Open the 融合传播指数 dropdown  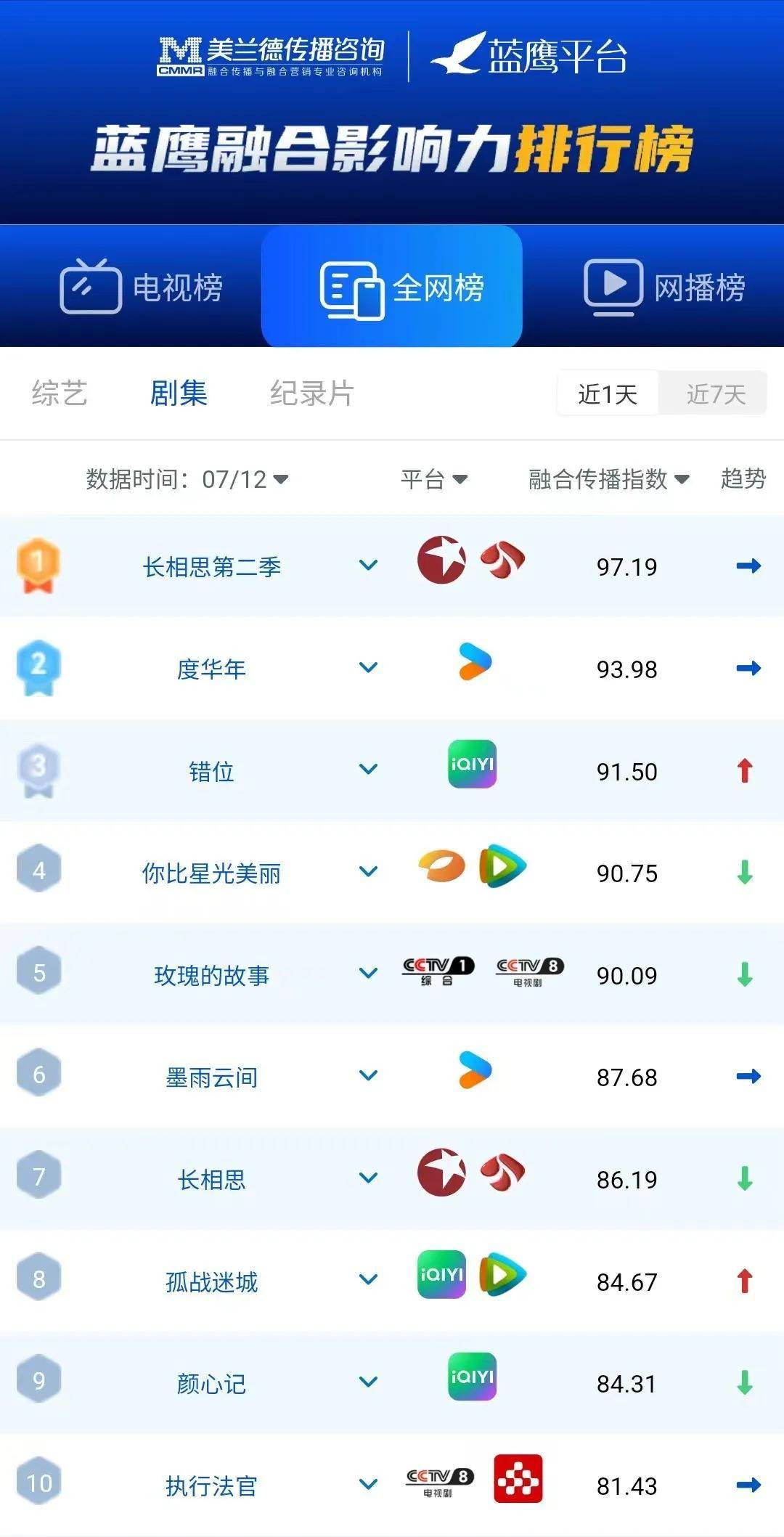tap(608, 479)
